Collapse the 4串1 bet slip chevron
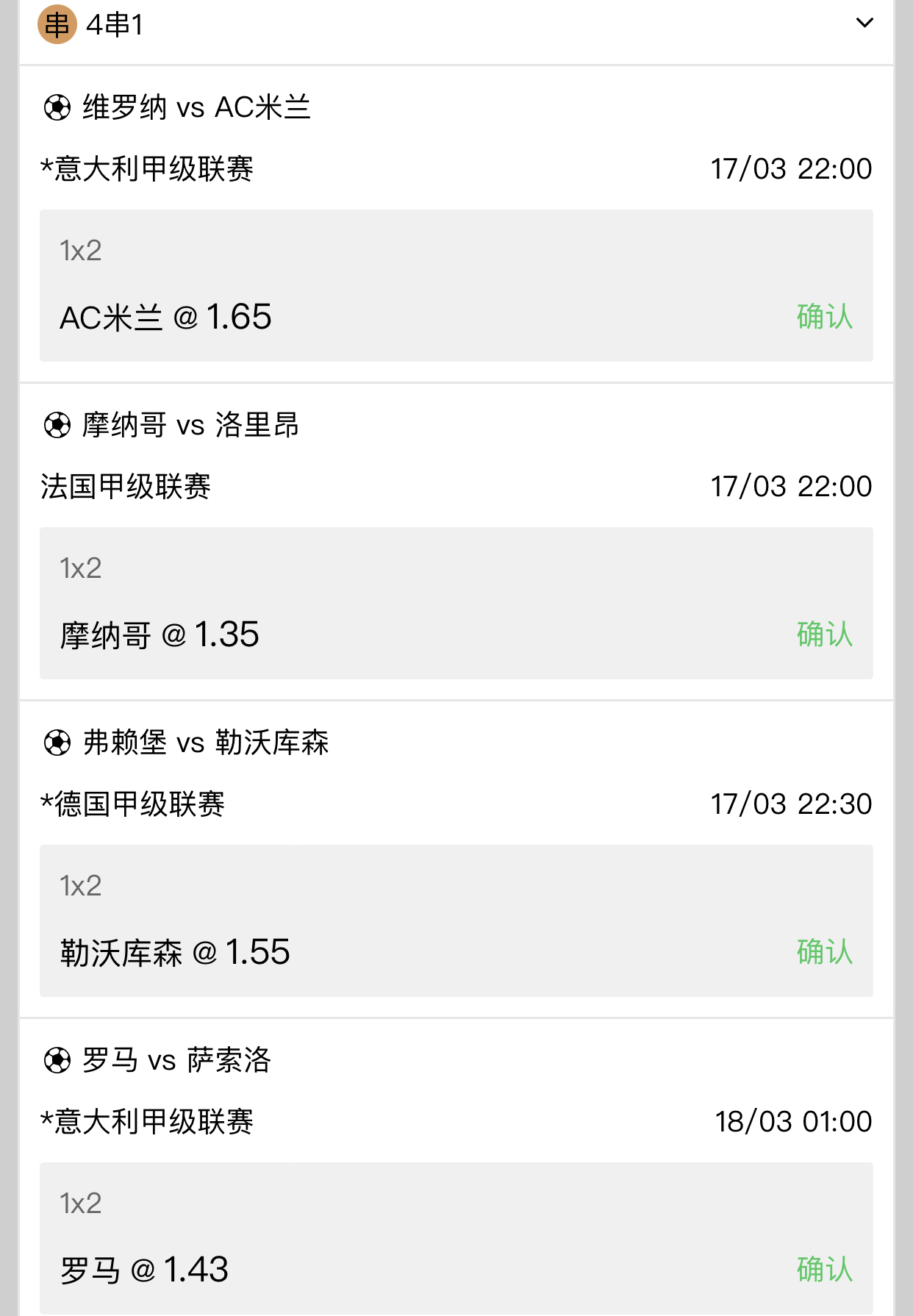The image size is (913, 1316). (864, 23)
